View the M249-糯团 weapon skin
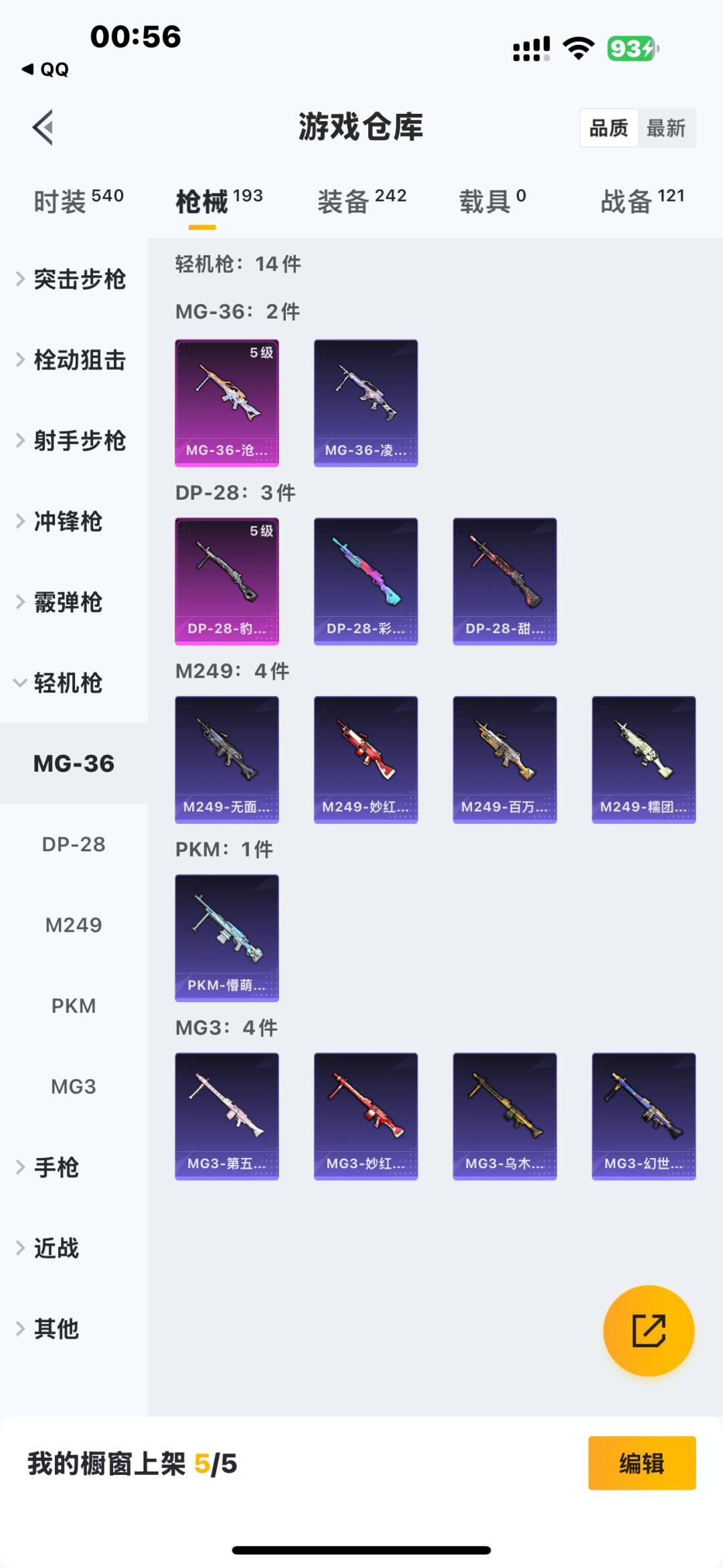Screen dimensions: 723x1568 [x=643, y=759]
